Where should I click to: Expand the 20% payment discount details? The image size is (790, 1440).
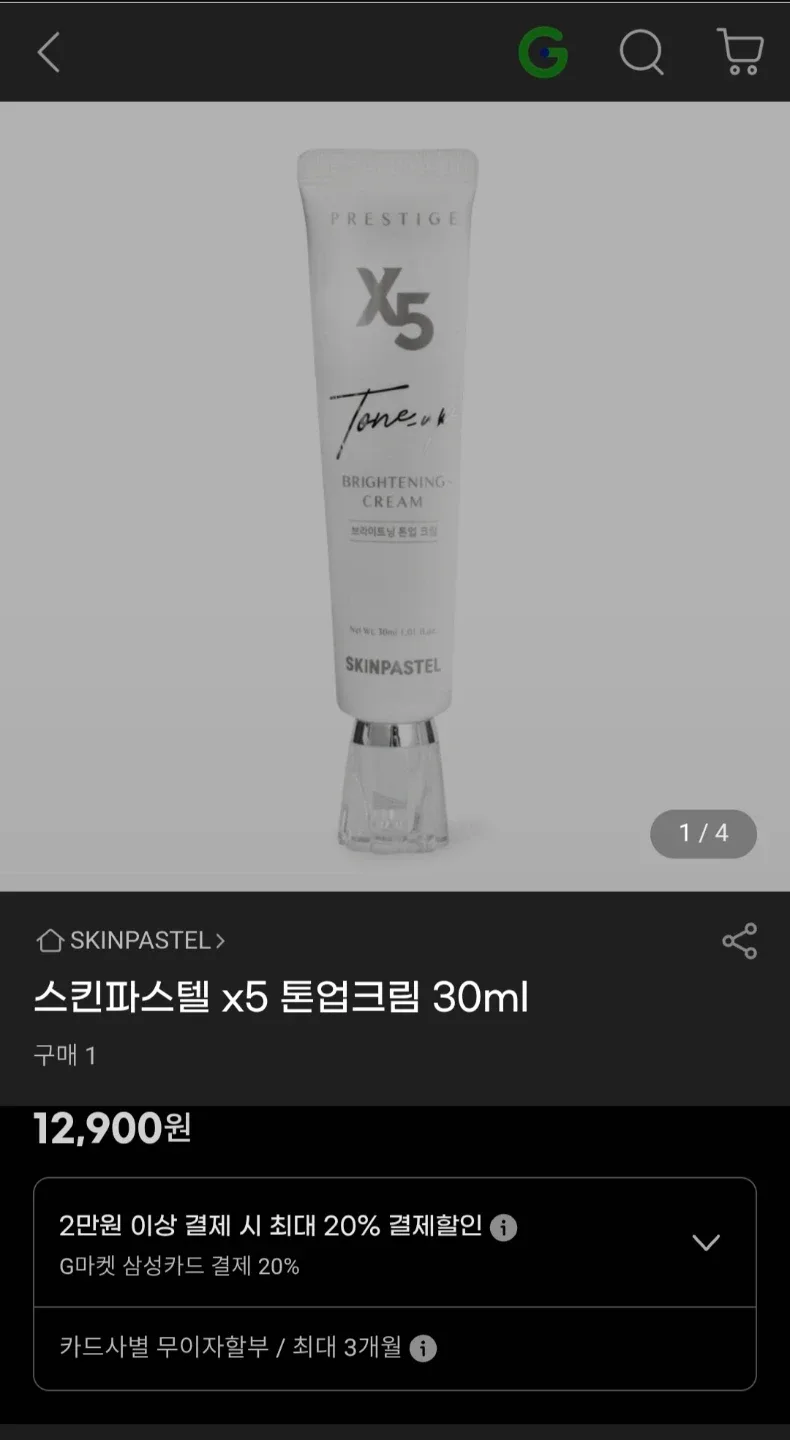[x=706, y=1242]
